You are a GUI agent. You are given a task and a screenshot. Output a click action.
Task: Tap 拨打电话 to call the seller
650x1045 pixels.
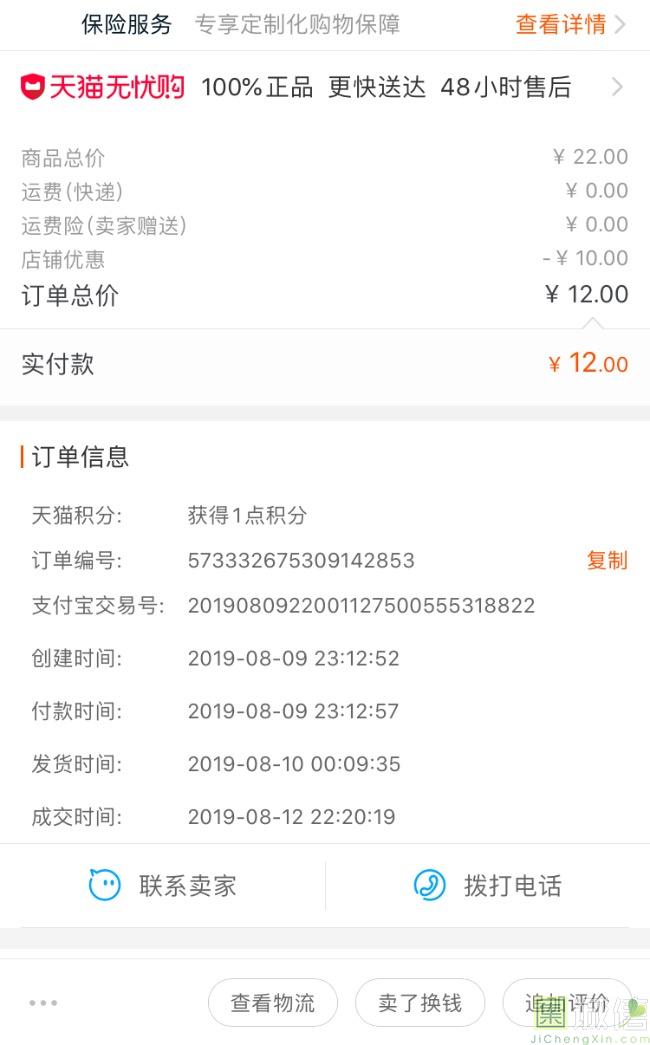coord(488,886)
